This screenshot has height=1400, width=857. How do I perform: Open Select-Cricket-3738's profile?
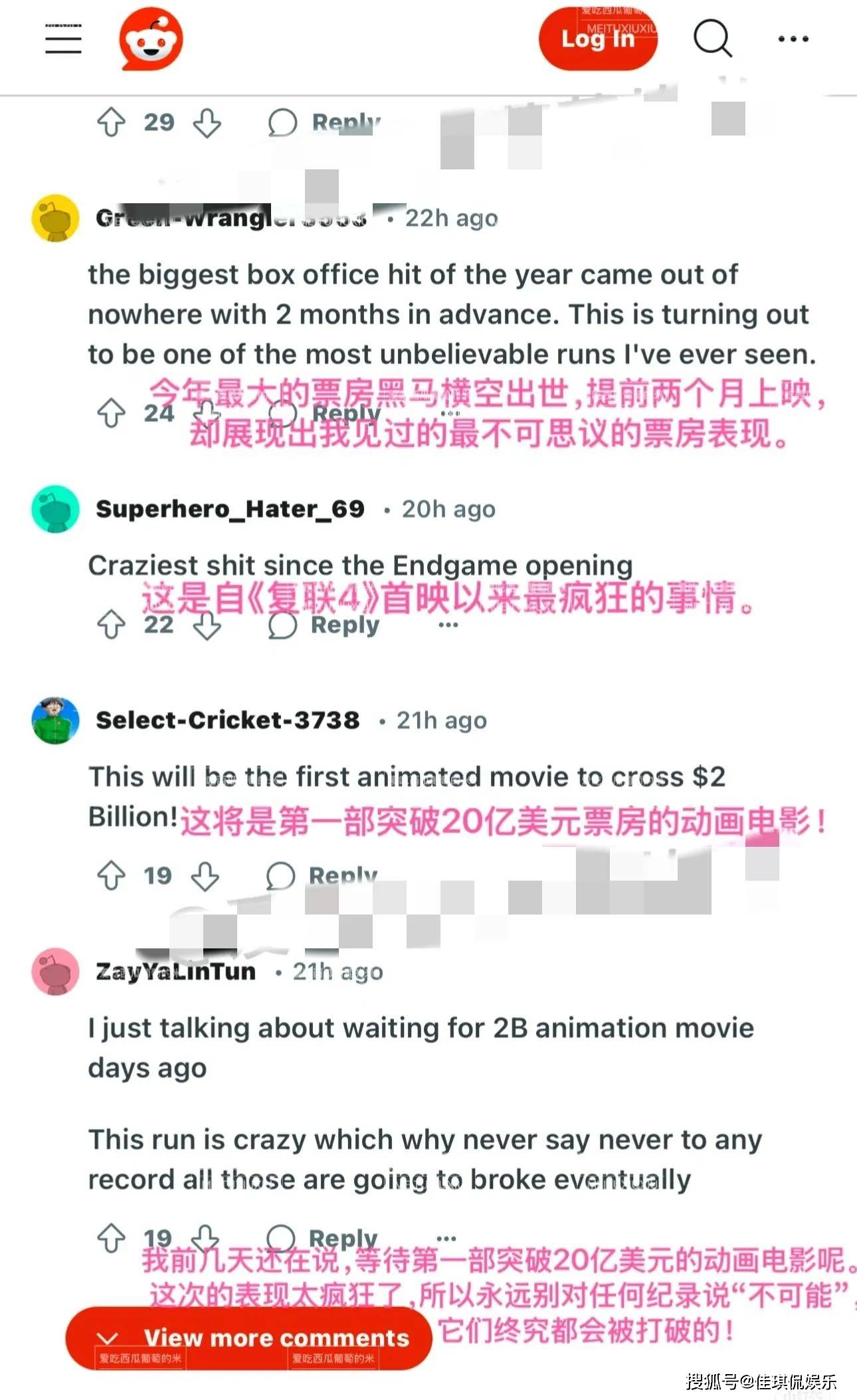pos(227,720)
